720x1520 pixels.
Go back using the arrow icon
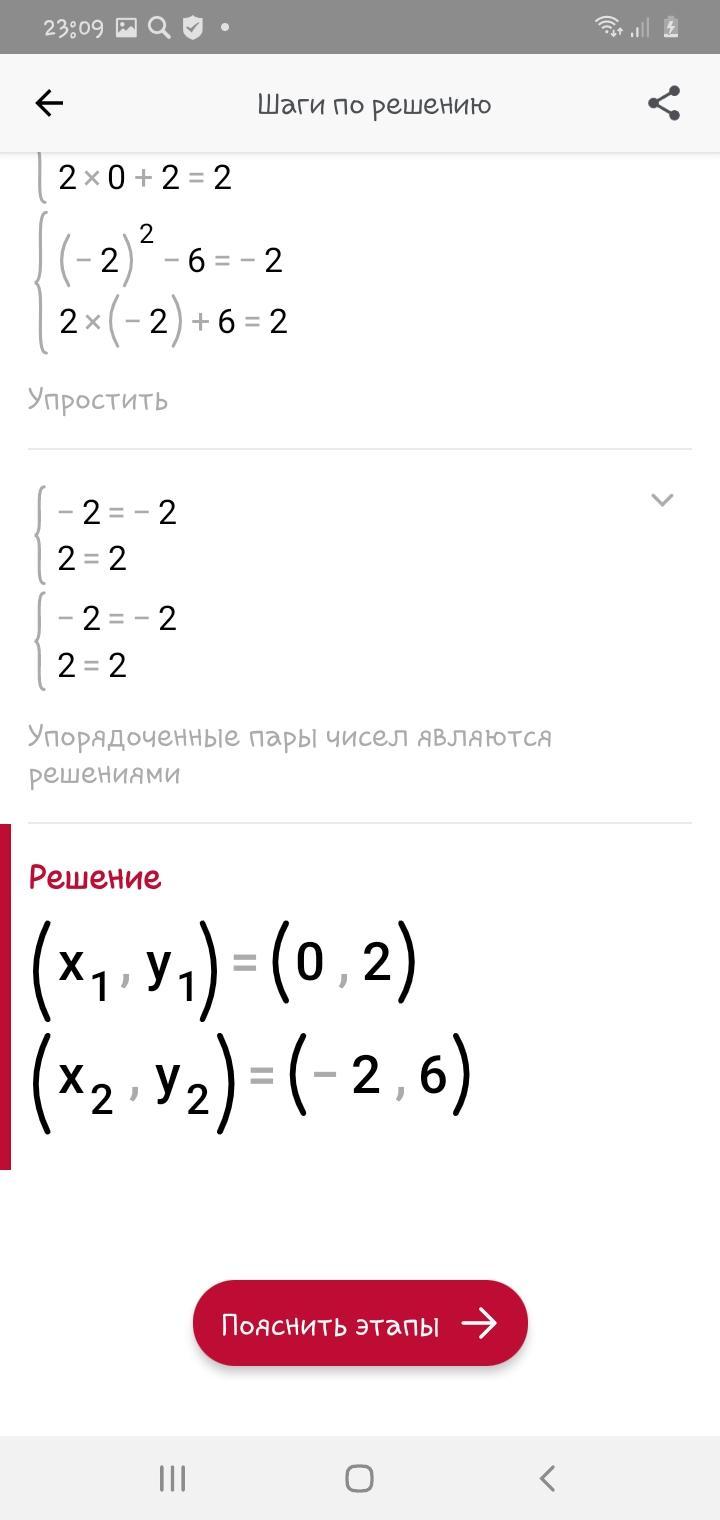pos(49,103)
